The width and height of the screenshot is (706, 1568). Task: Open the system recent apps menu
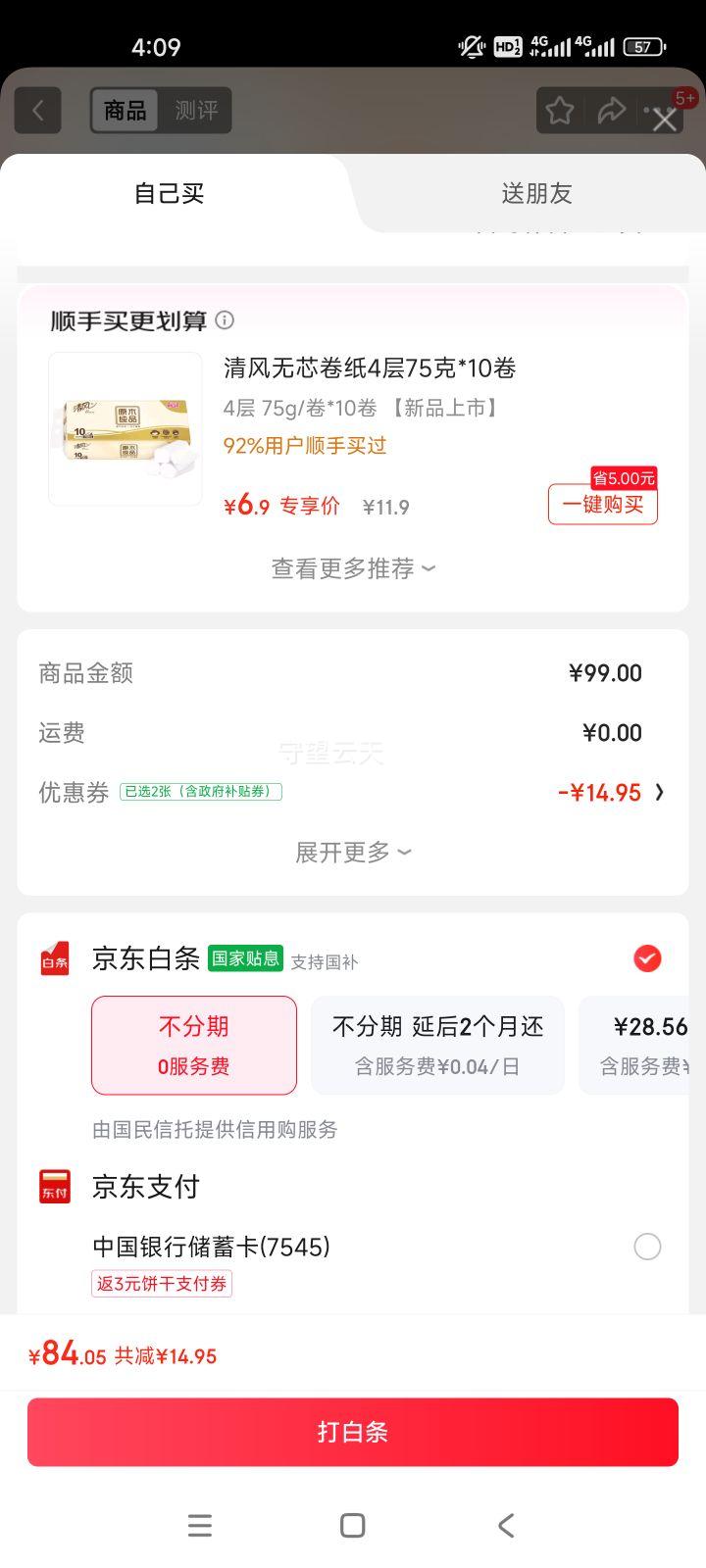point(200,1525)
